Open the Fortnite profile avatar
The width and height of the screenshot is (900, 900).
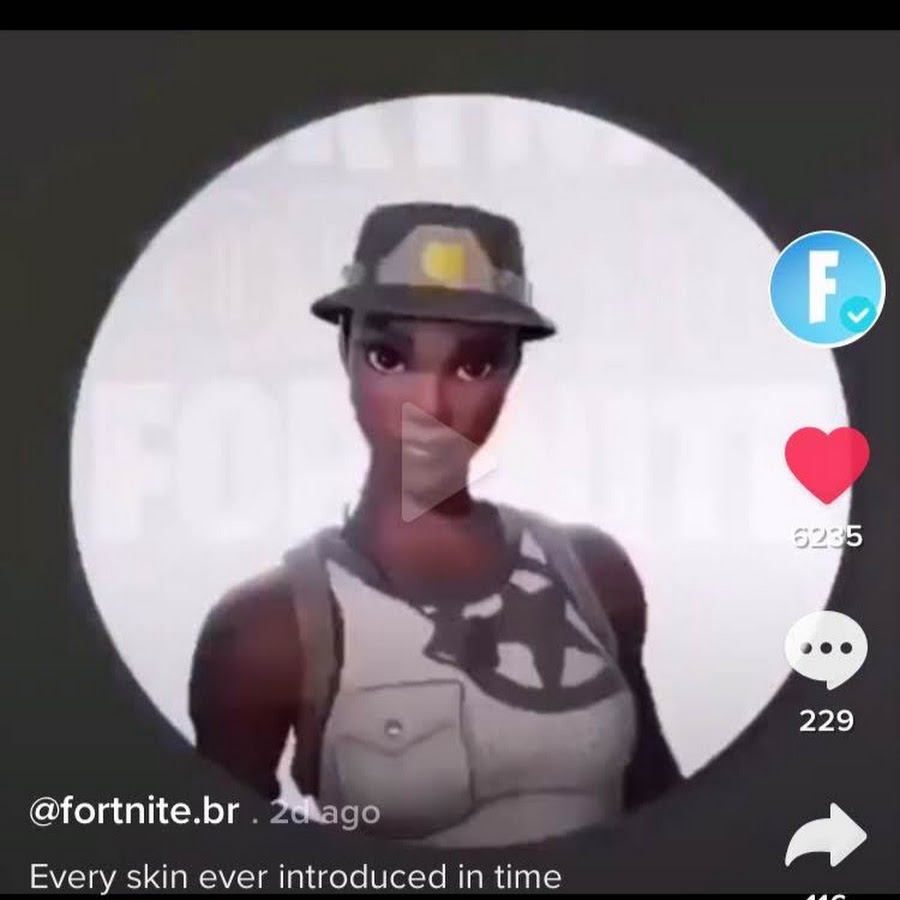826,289
